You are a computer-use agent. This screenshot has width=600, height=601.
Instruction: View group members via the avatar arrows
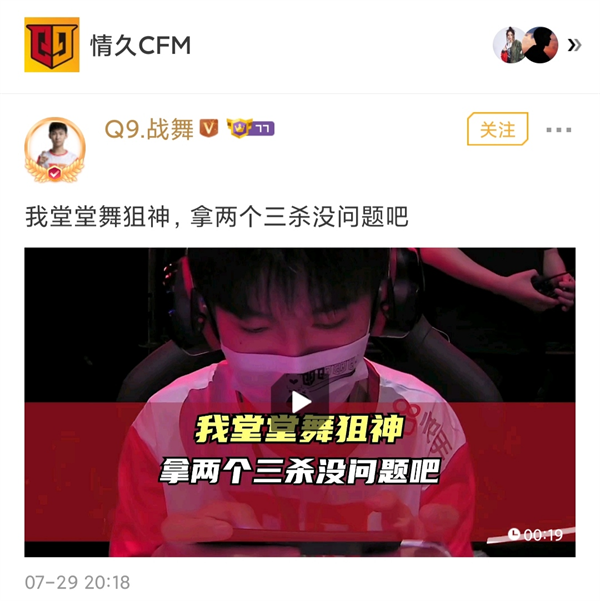click(573, 45)
